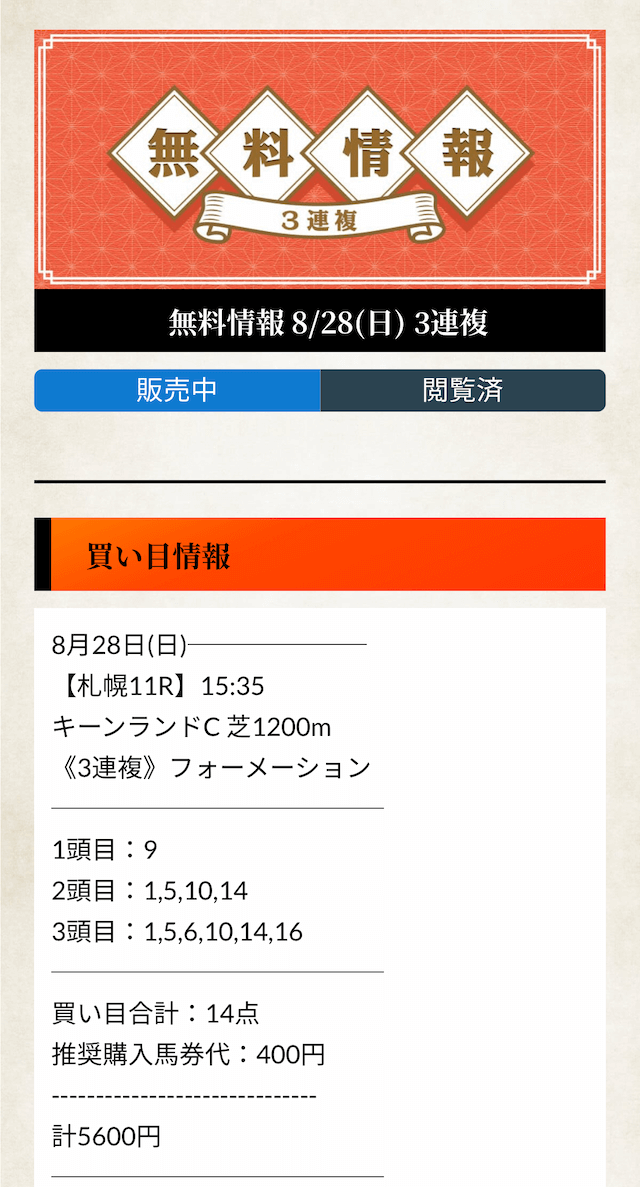Image resolution: width=640 pixels, height=1187 pixels.
Task: Select the 販売中 tab
Action: pyautogui.click(x=177, y=391)
